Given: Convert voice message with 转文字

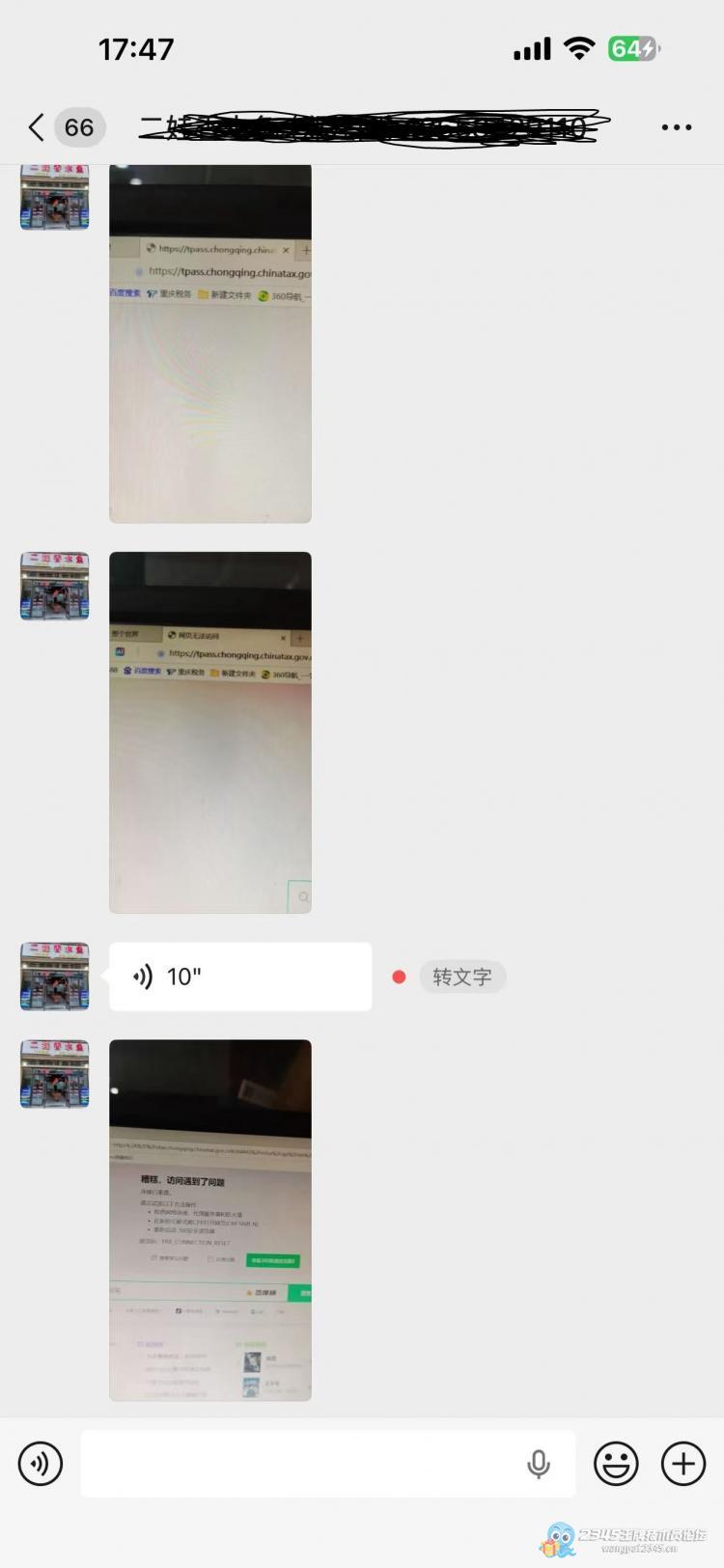Looking at the screenshot, I should 462,977.
